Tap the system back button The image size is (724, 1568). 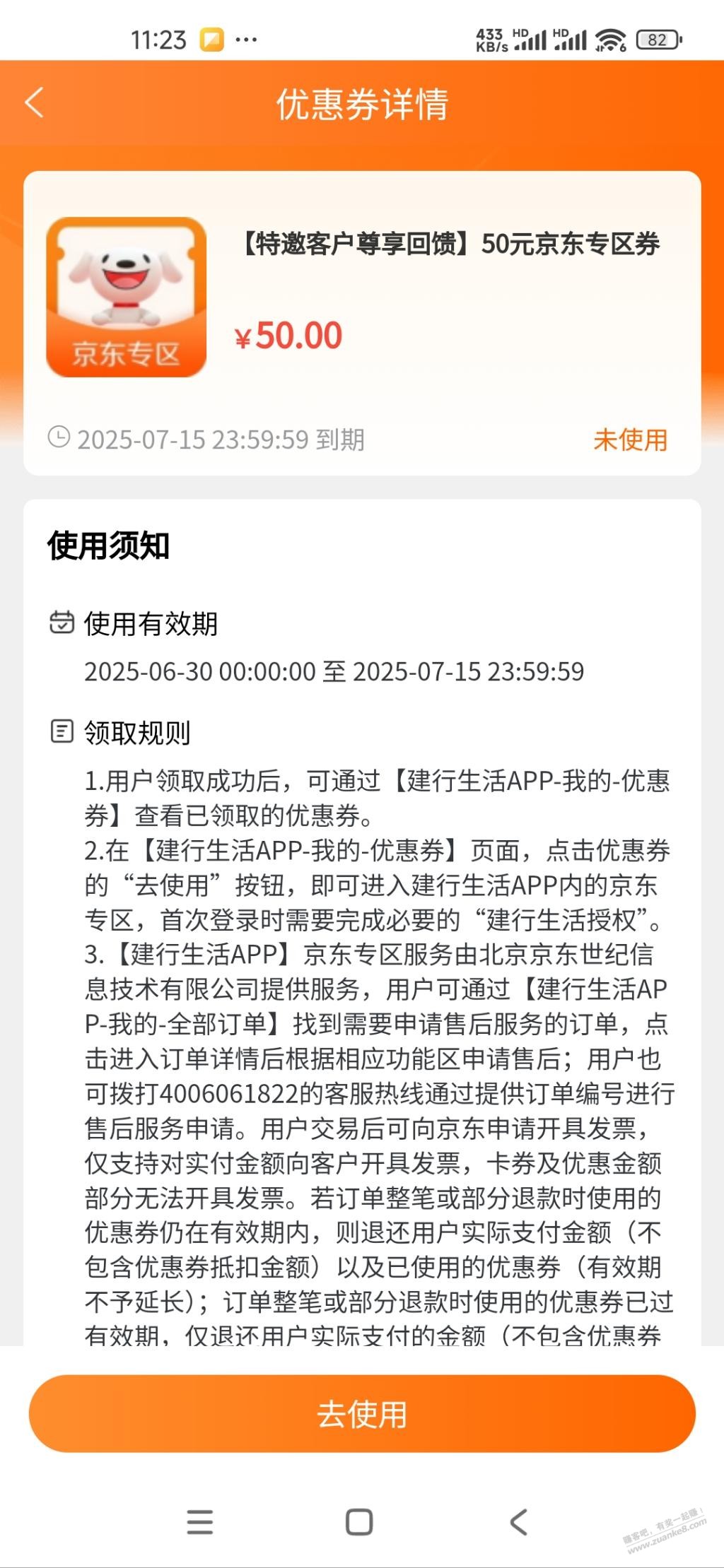coord(518,1521)
